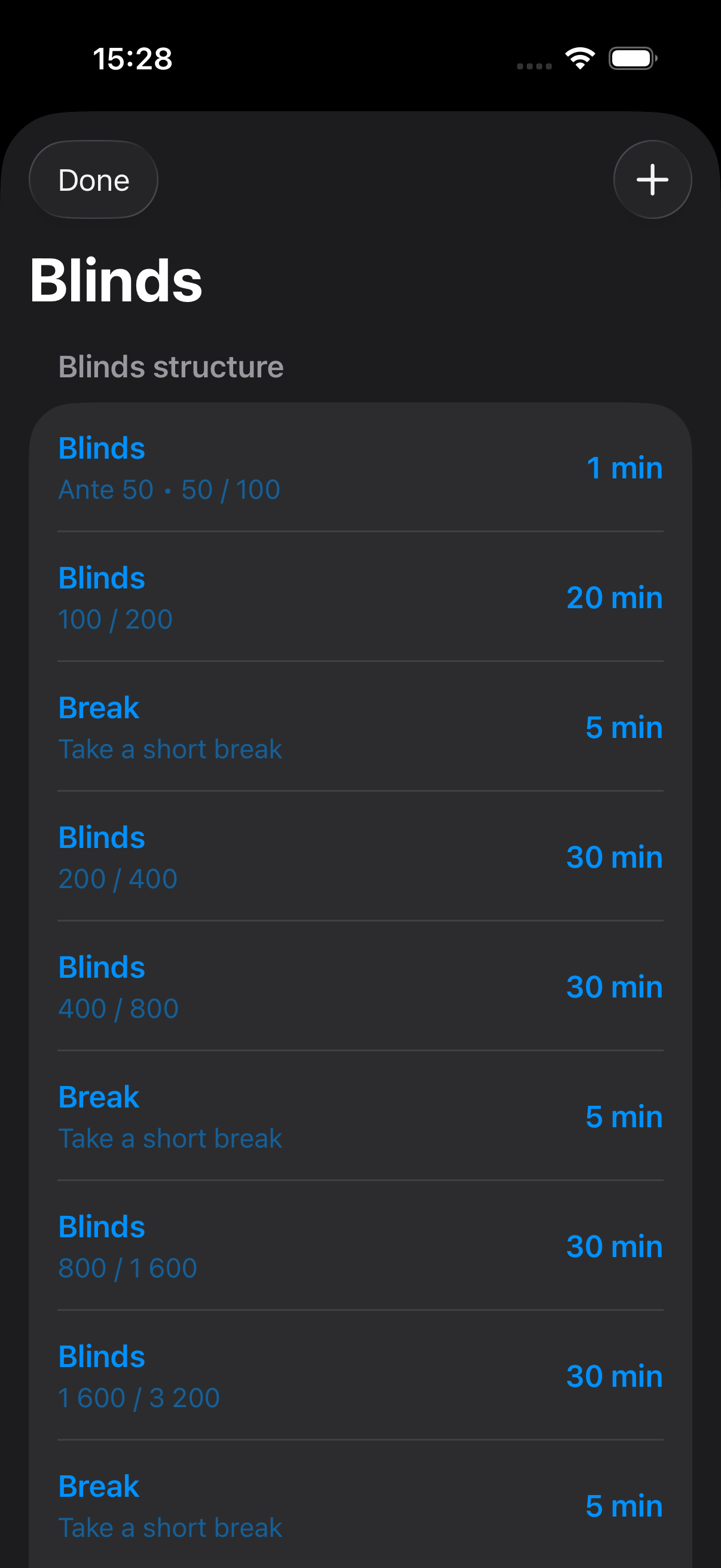Select the 800/1600 blinds level
The width and height of the screenshot is (721, 1568).
[243, 1246]
